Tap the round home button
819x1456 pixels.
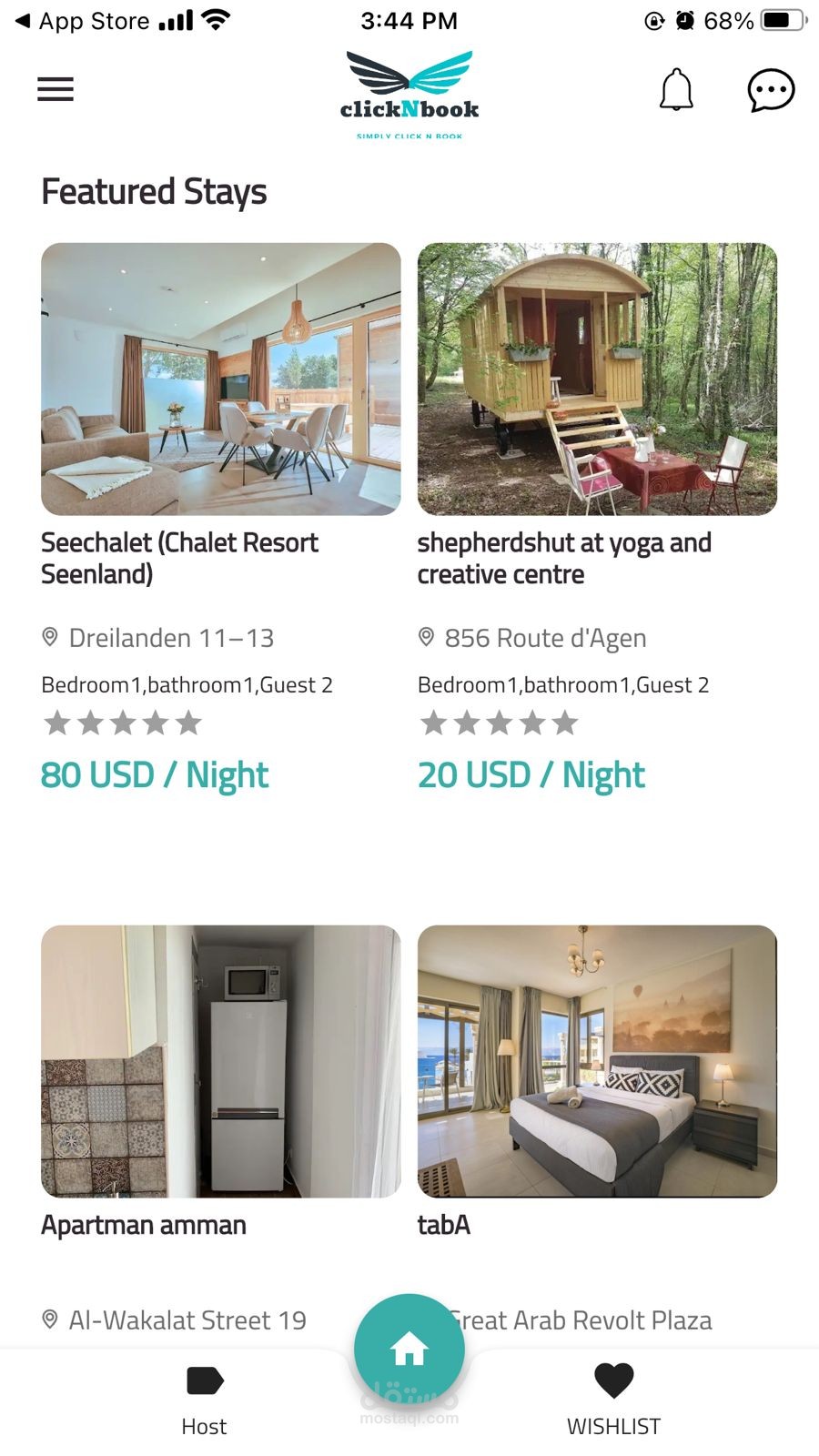409,1349
